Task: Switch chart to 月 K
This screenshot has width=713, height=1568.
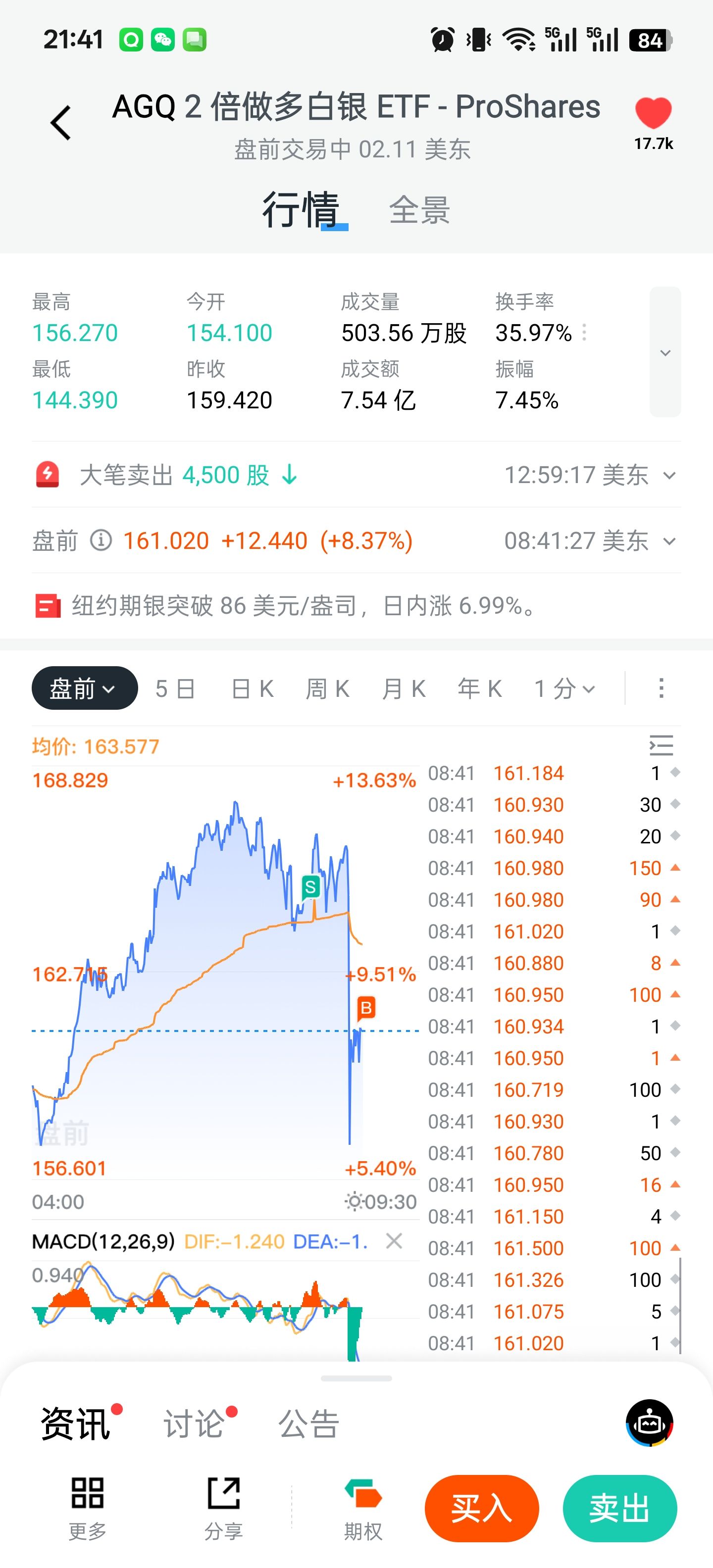Action: (404, 689)
